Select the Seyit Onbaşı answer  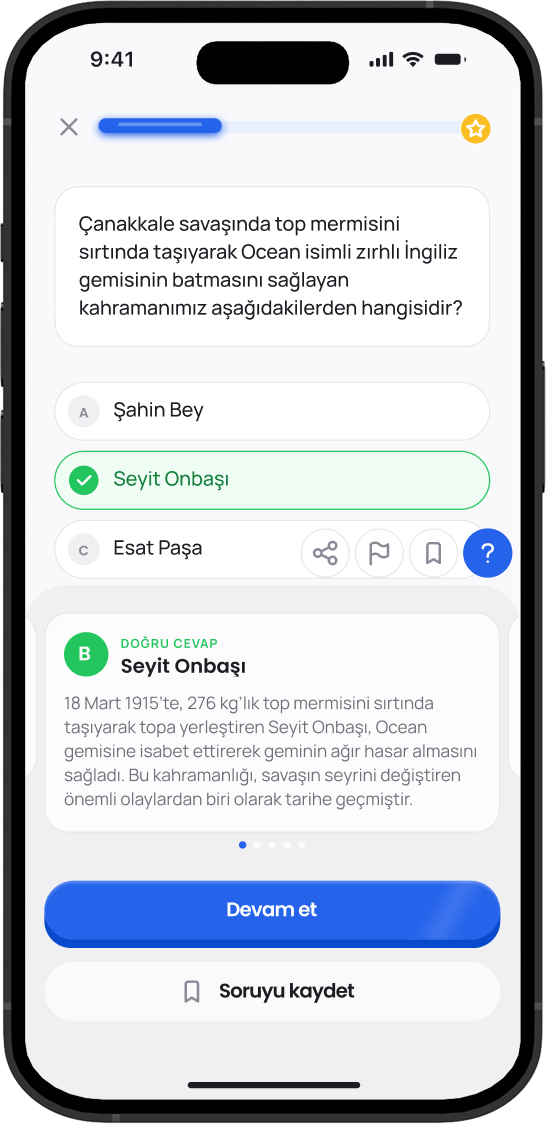(272, 480)
